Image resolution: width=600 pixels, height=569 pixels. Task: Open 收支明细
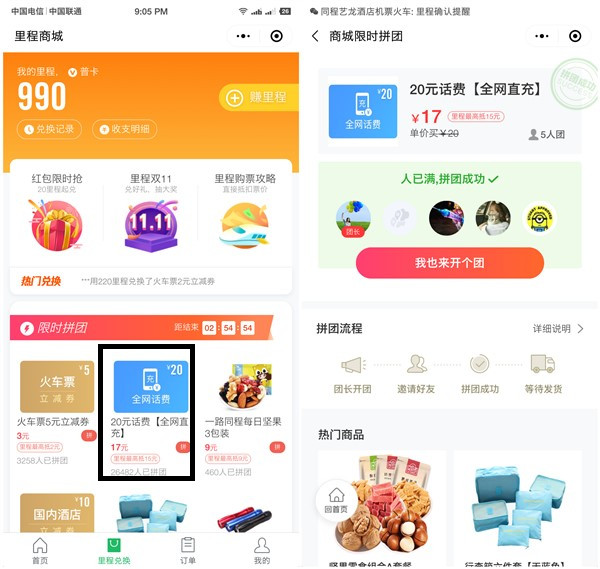tap(125, 129)
